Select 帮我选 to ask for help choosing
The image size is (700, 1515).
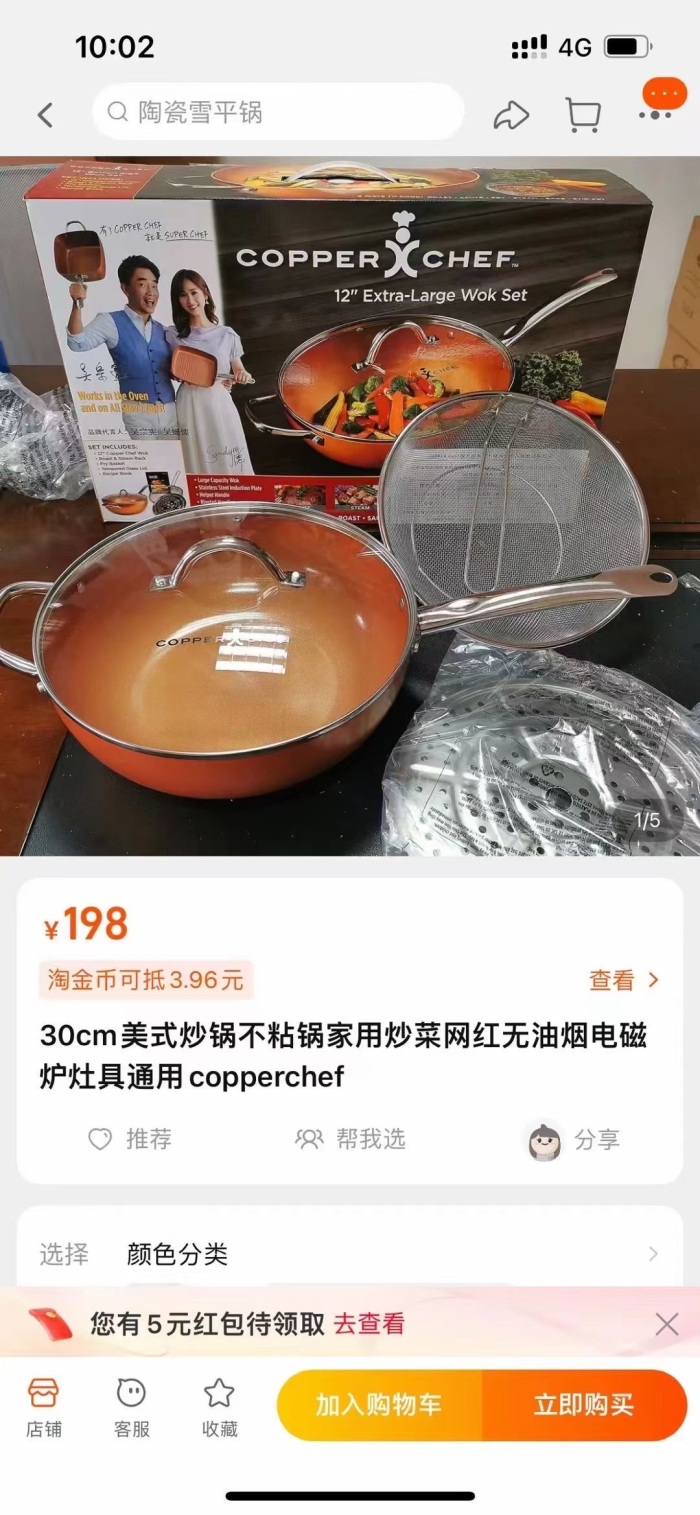[x=350, y=1139]
